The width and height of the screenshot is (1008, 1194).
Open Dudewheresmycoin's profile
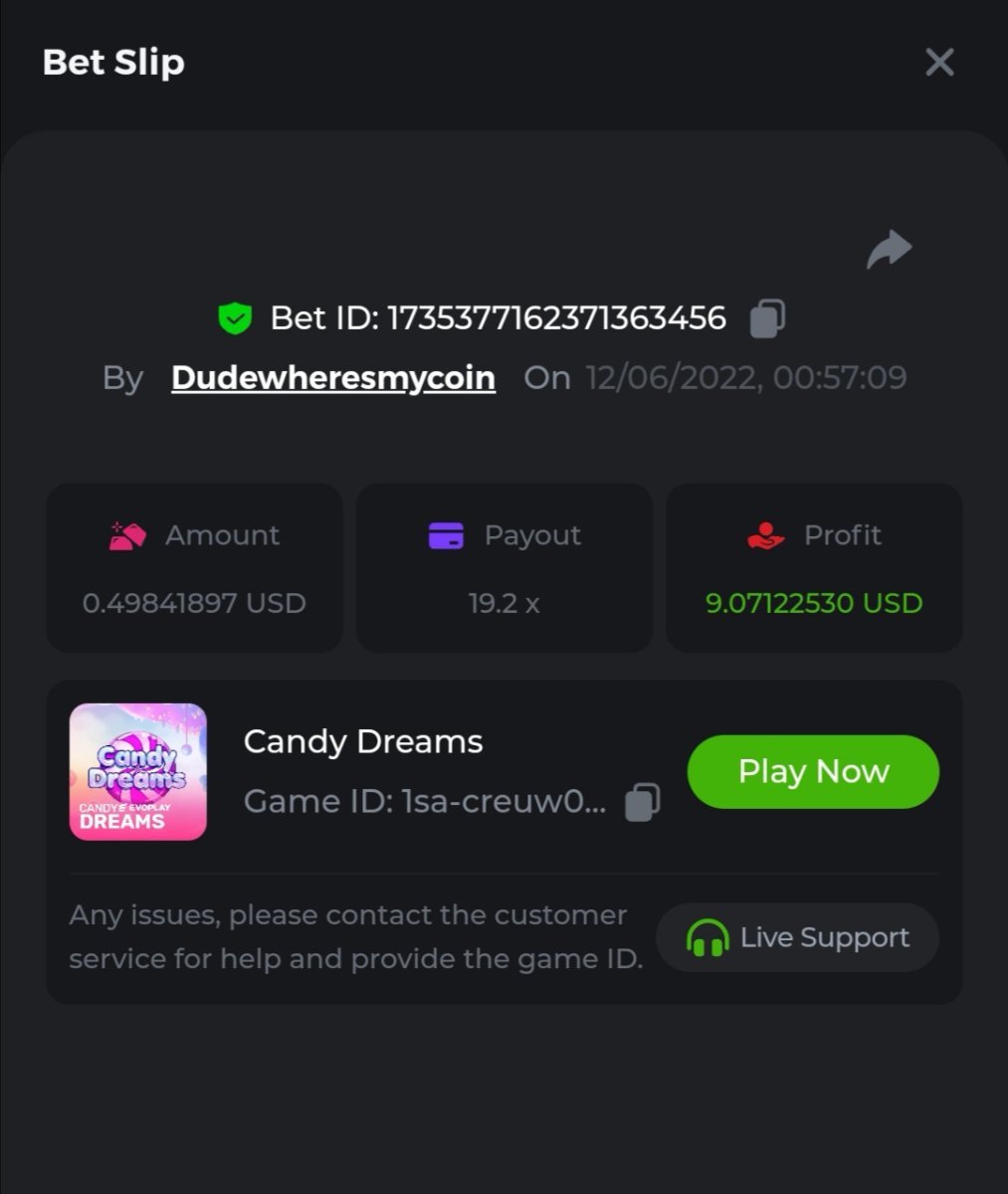coord(332,378)
